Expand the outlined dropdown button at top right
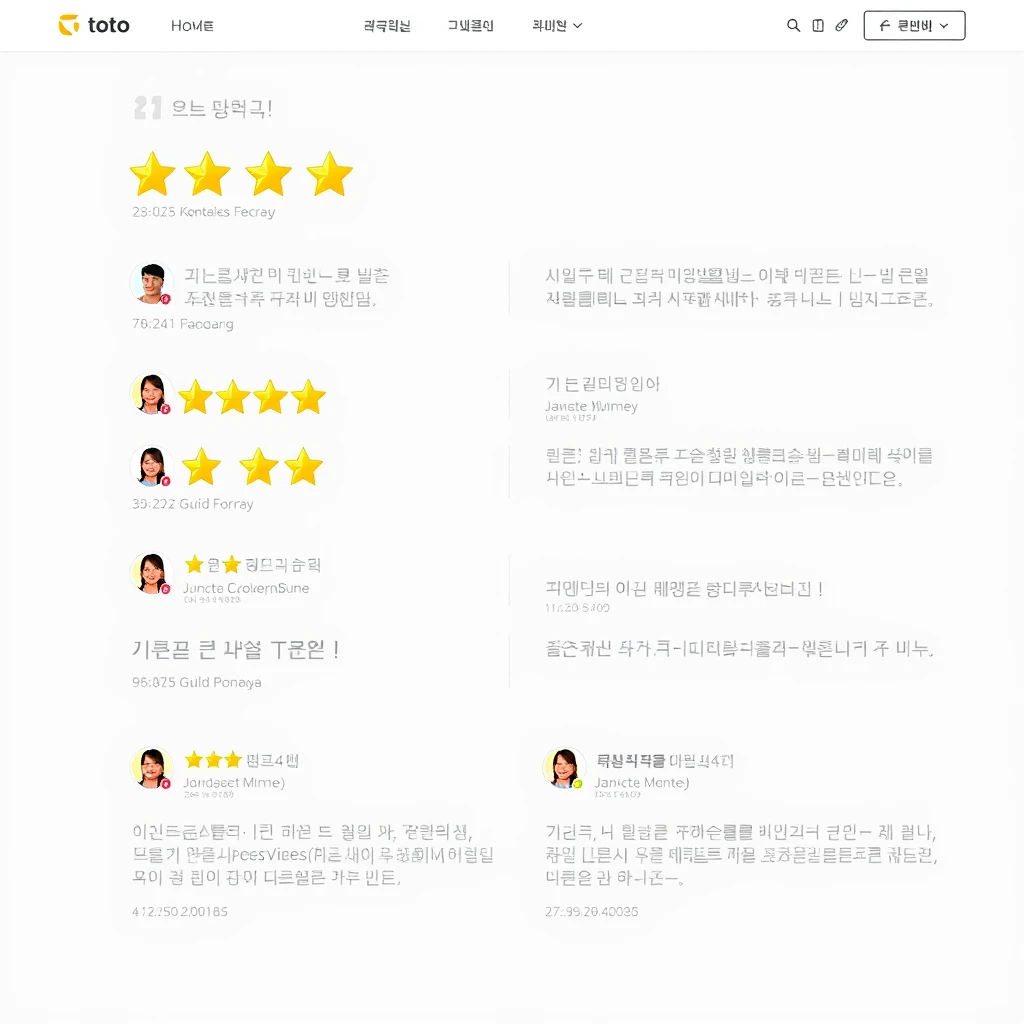Image resolution: width=1024 pixels, height=1024 pixels. (913, 26)
